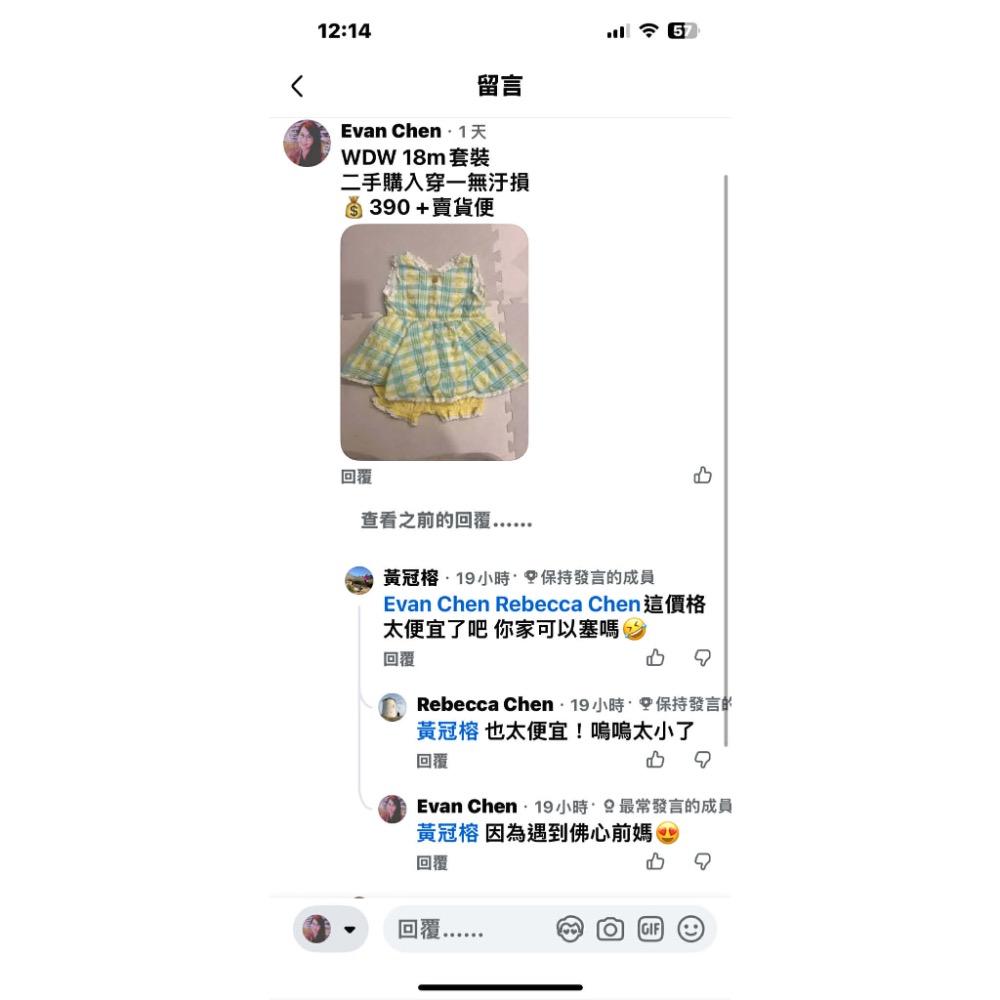Open the dress photo in Evan Chen's comment
This screenshot has height=1000, width=1000.
(x=434, y=342)
